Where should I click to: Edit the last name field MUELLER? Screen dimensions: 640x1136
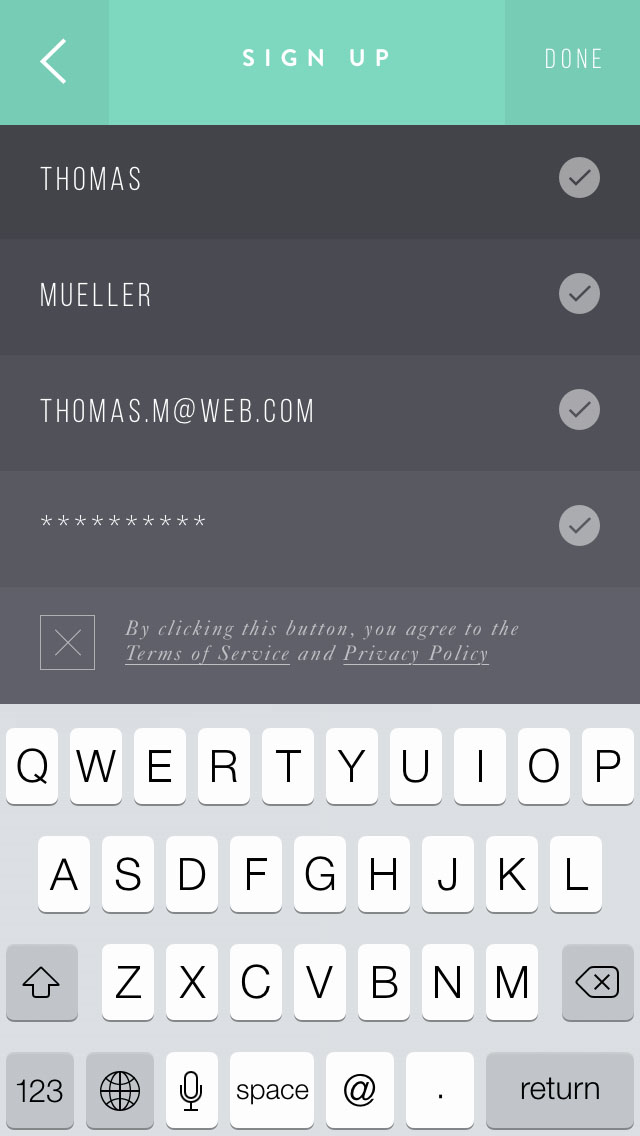pos(320,297)
